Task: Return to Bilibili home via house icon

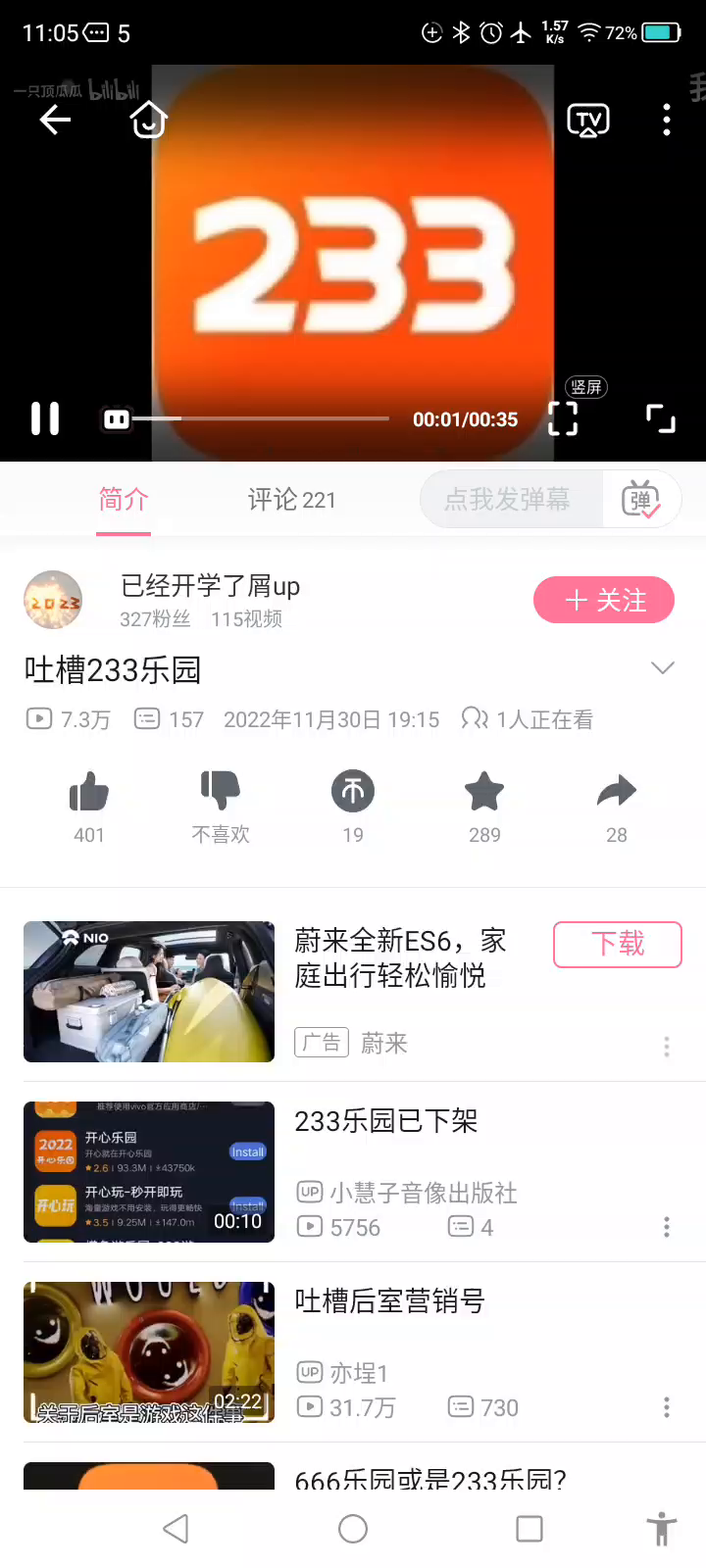Action: point(148,121)
